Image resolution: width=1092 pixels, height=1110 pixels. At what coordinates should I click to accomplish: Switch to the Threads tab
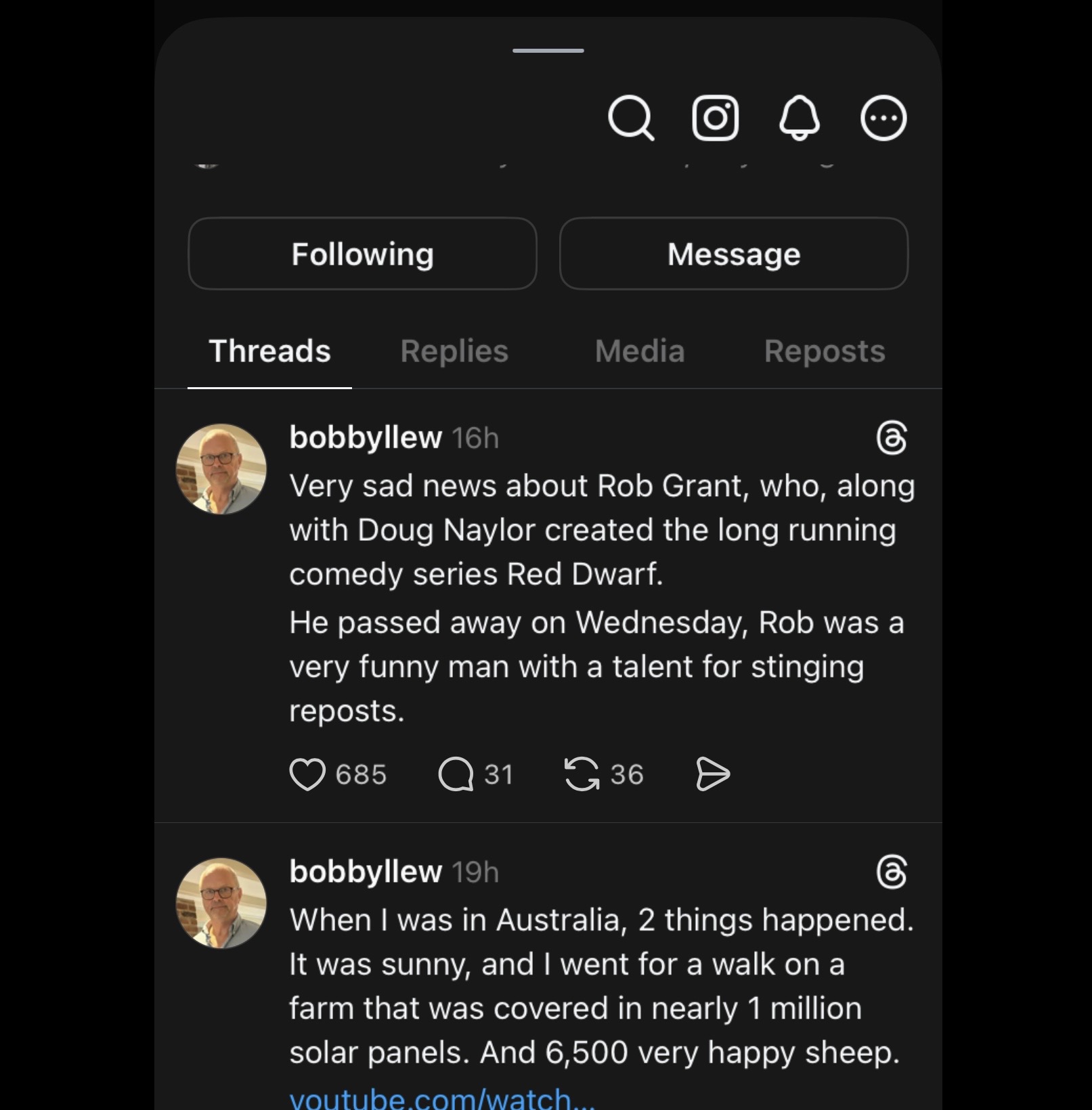tap(269, 351)
